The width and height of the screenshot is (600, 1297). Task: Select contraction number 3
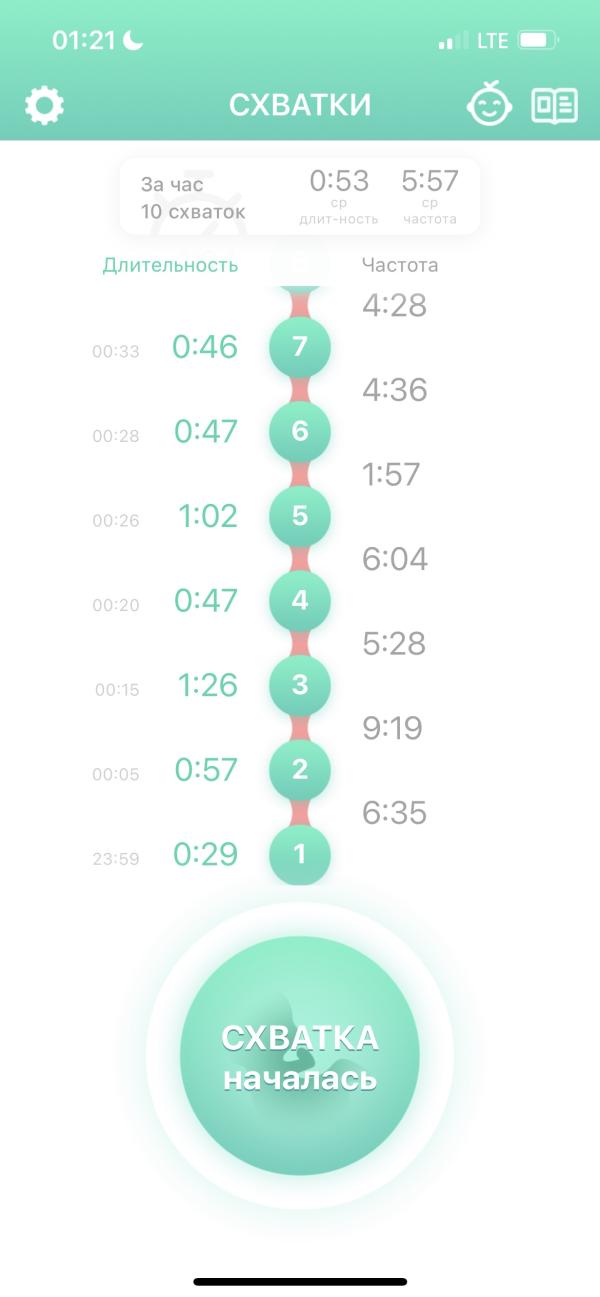click(x=300, y=685)
